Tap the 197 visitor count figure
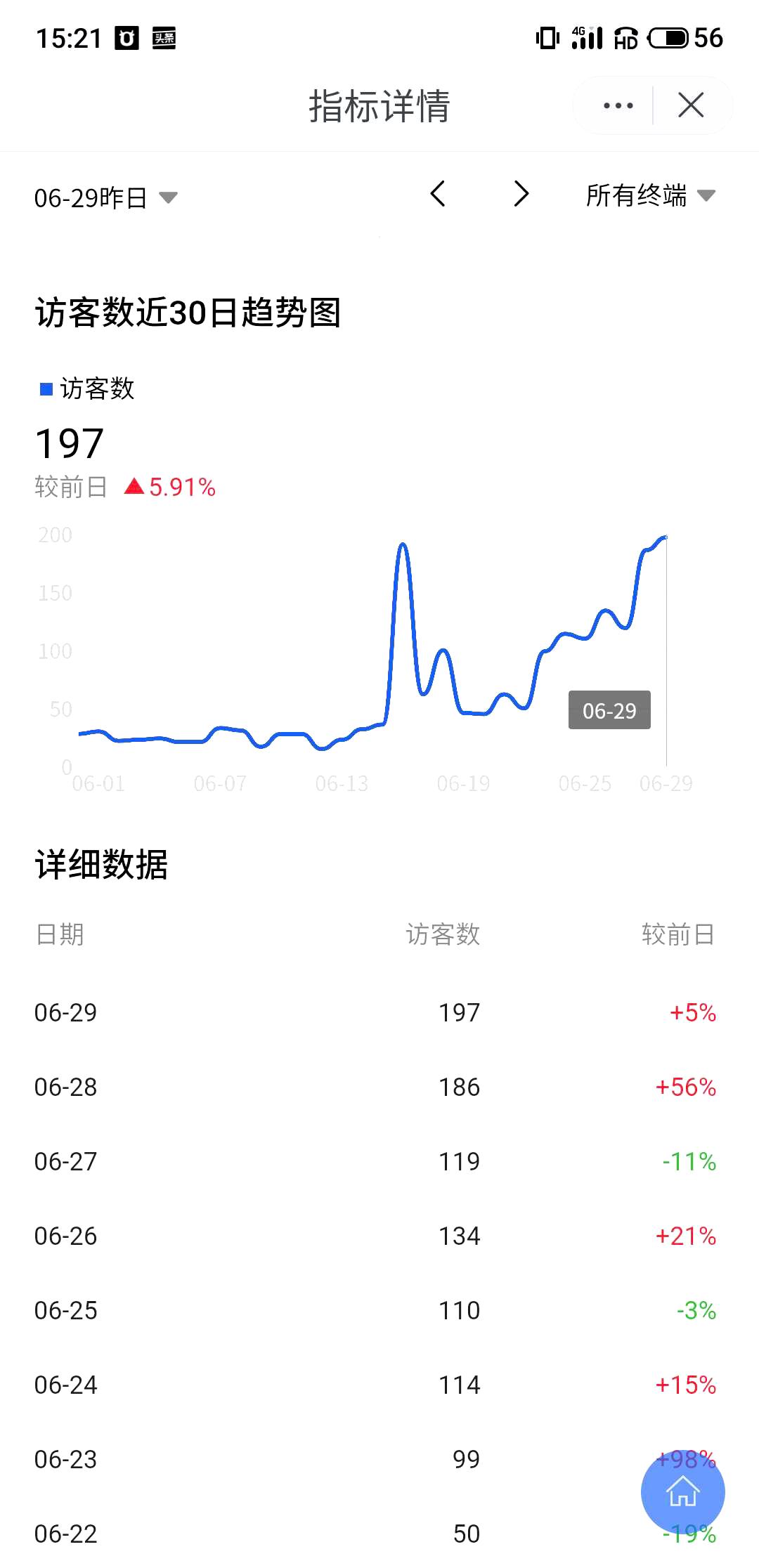The width and height of the screenshot is (759, 1568). (x=68, y=441)
